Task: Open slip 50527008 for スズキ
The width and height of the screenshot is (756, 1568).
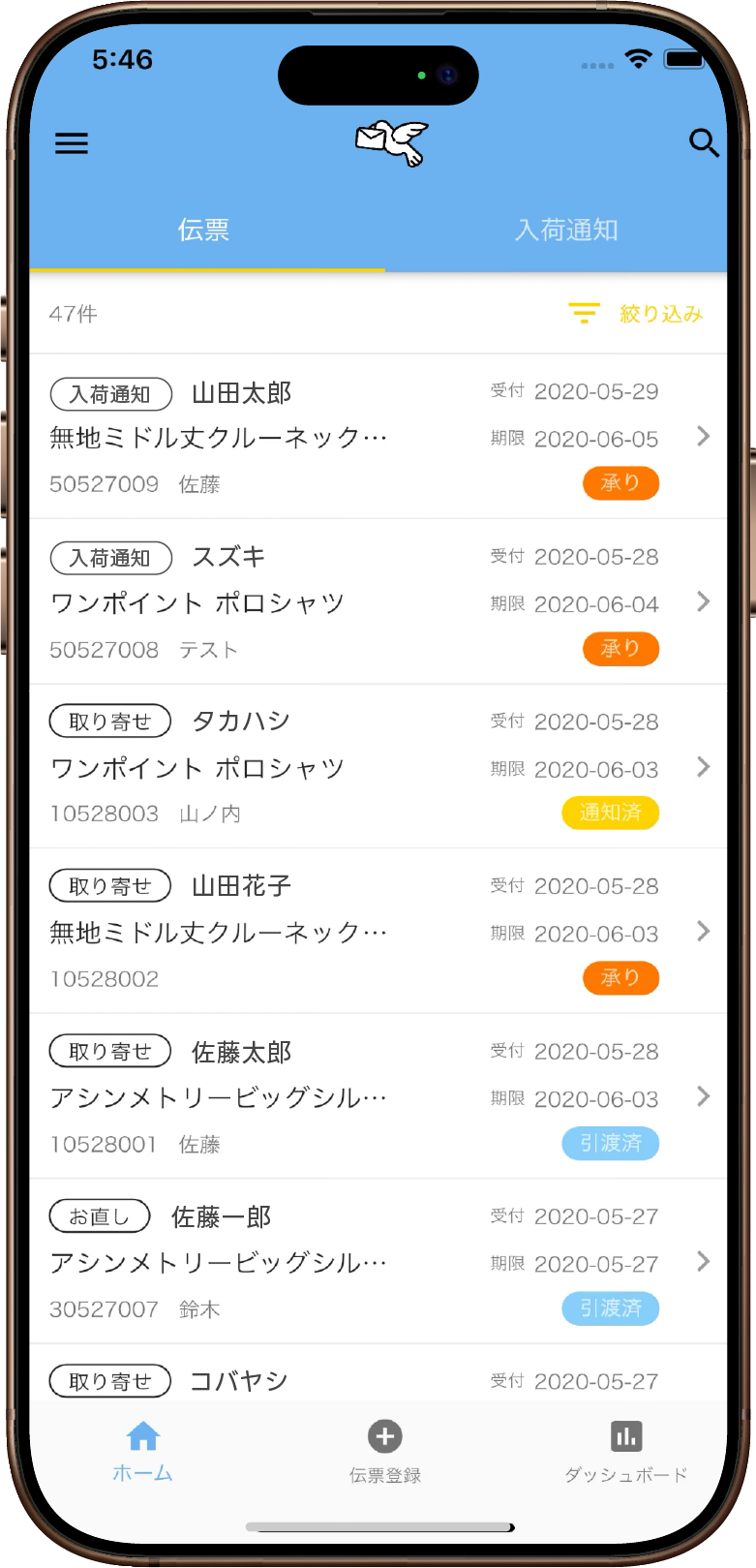Action: click(x=378, y=601)
